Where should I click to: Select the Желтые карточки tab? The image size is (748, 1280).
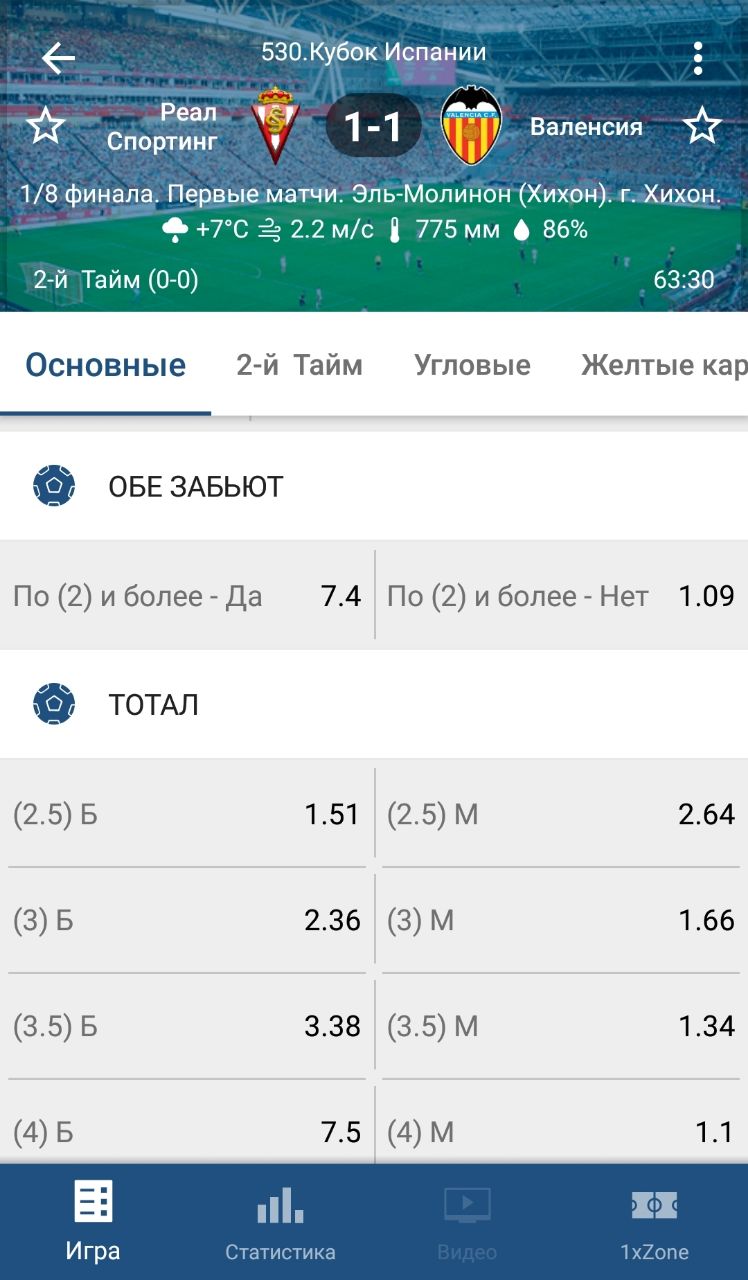coord(664,365)
